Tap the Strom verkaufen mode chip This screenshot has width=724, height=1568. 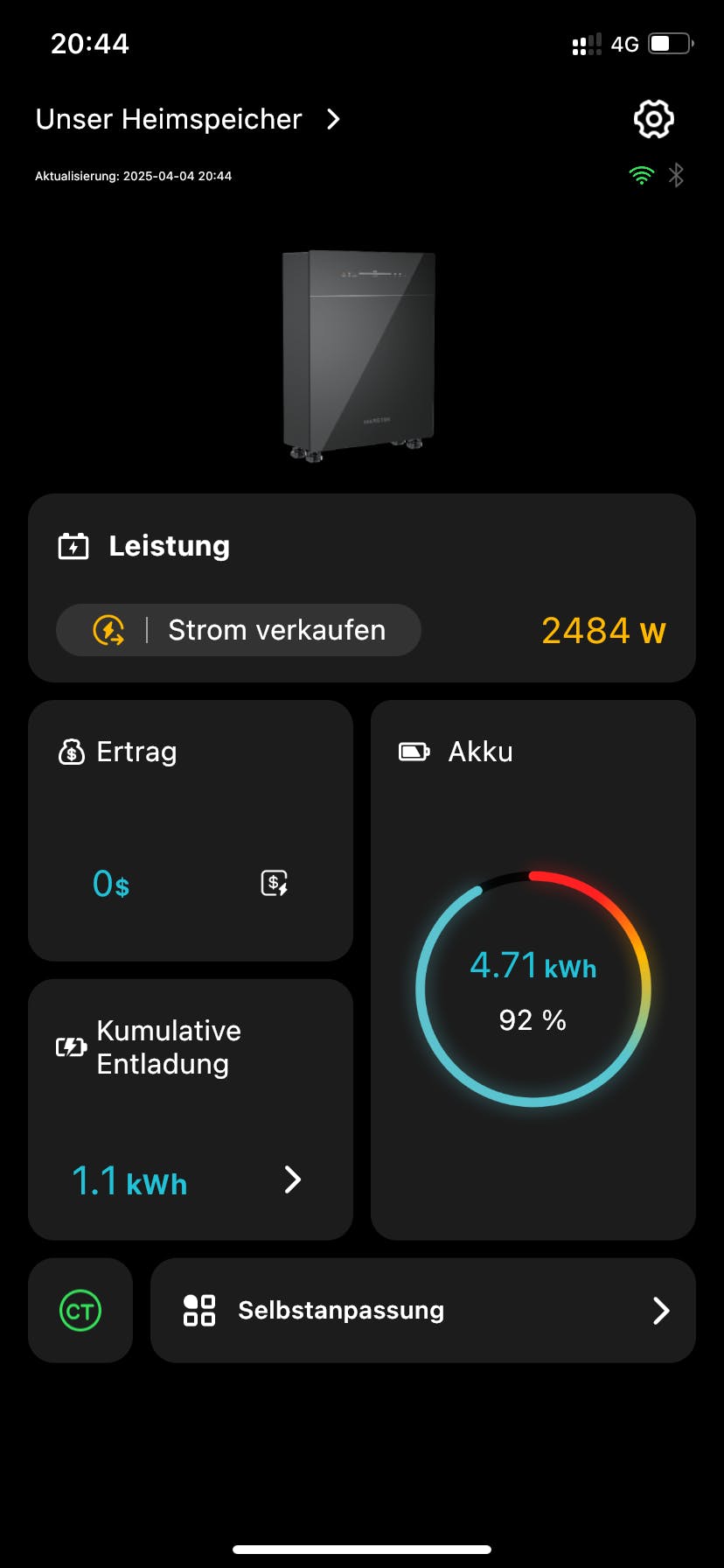(239, 630)
